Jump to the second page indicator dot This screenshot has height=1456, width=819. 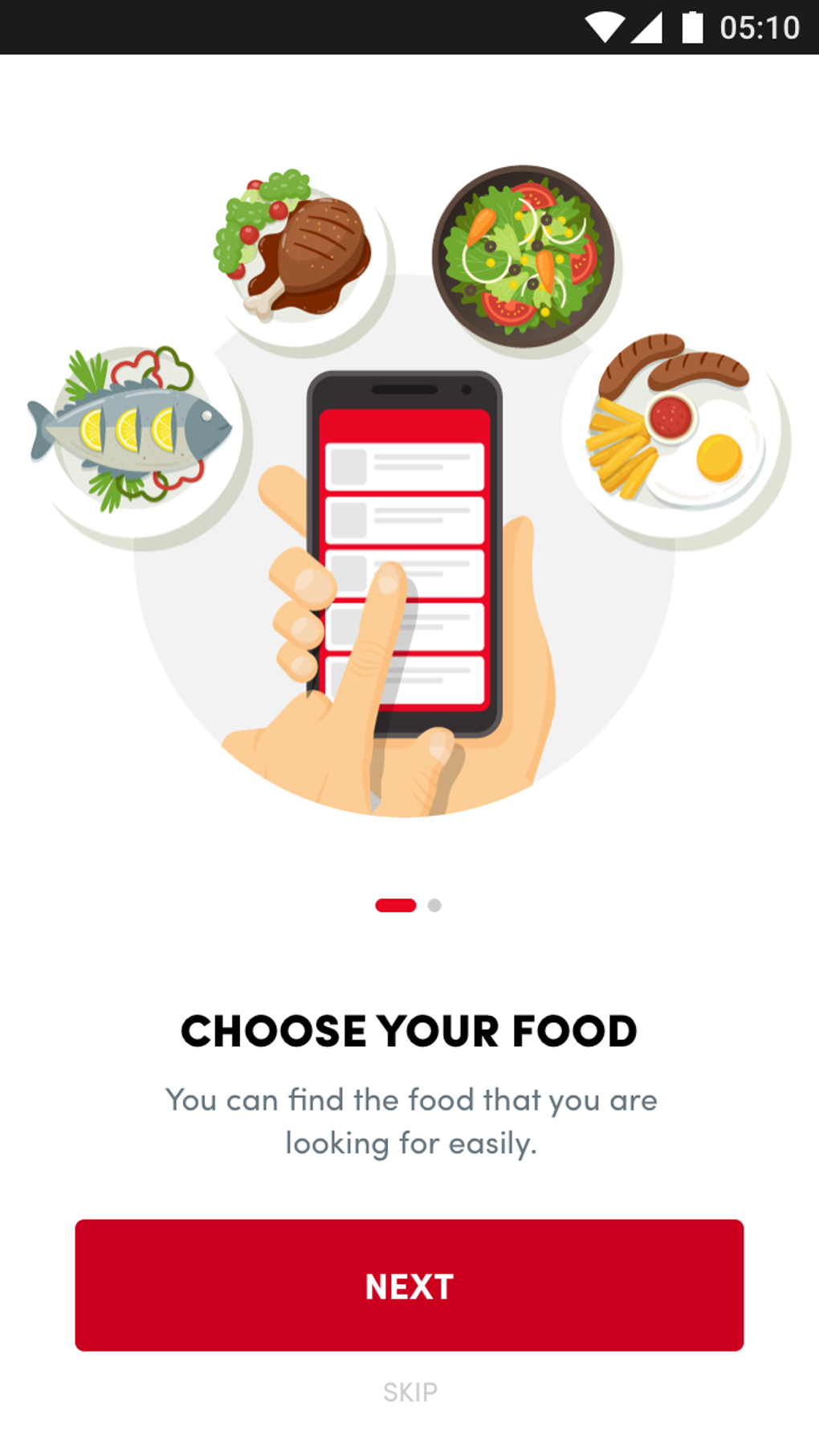click(x=434, y=905)
